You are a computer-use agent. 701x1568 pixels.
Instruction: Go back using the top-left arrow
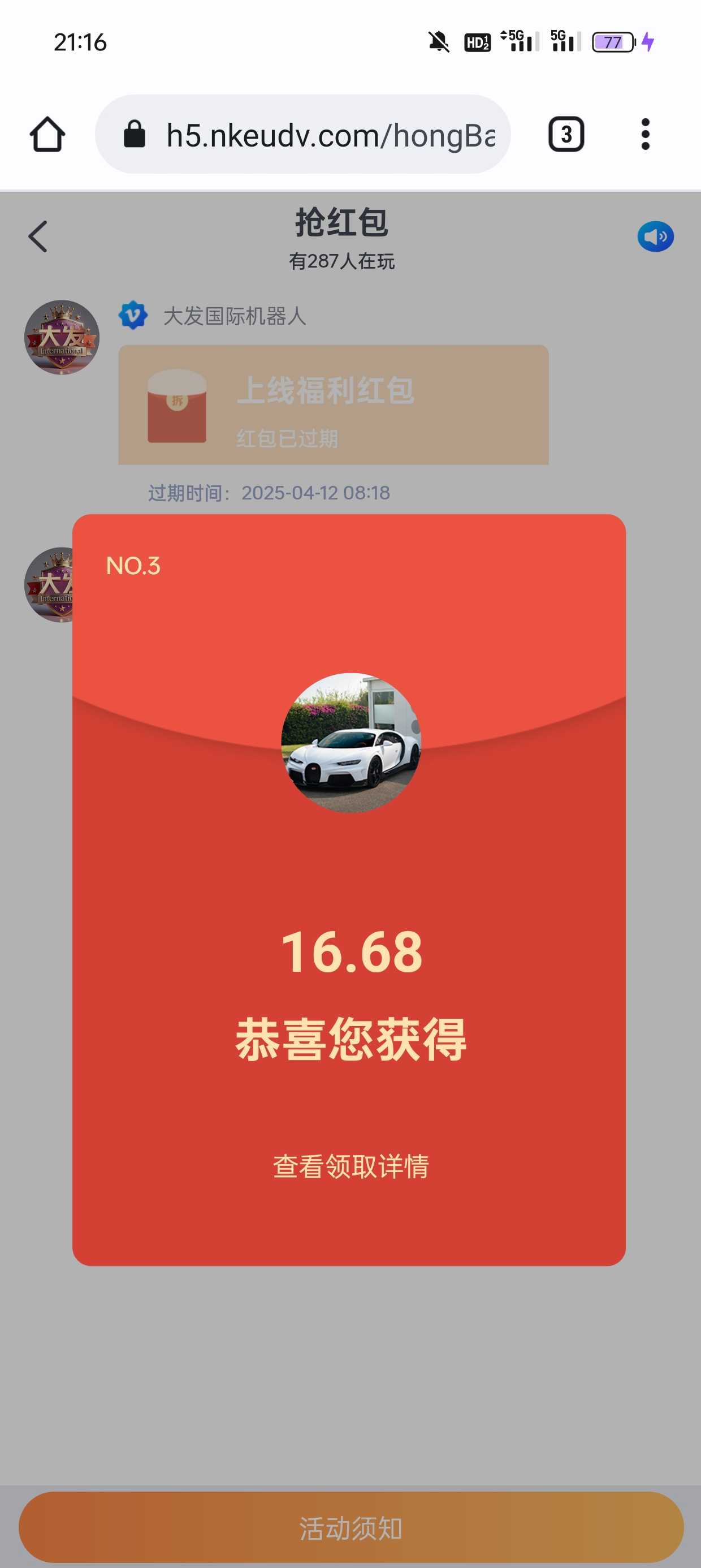click(38, 236)
